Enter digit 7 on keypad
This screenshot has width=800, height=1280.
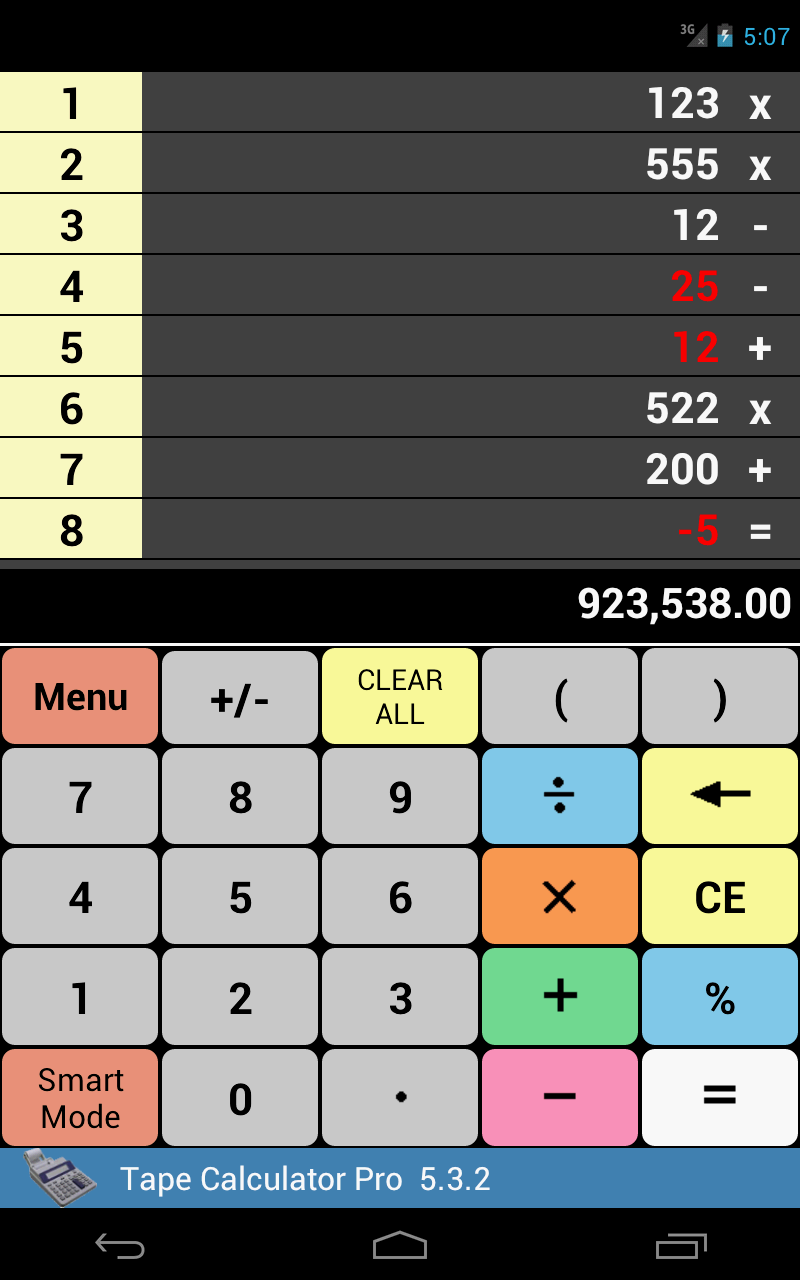pyautogui.click(x=80, y=797)
